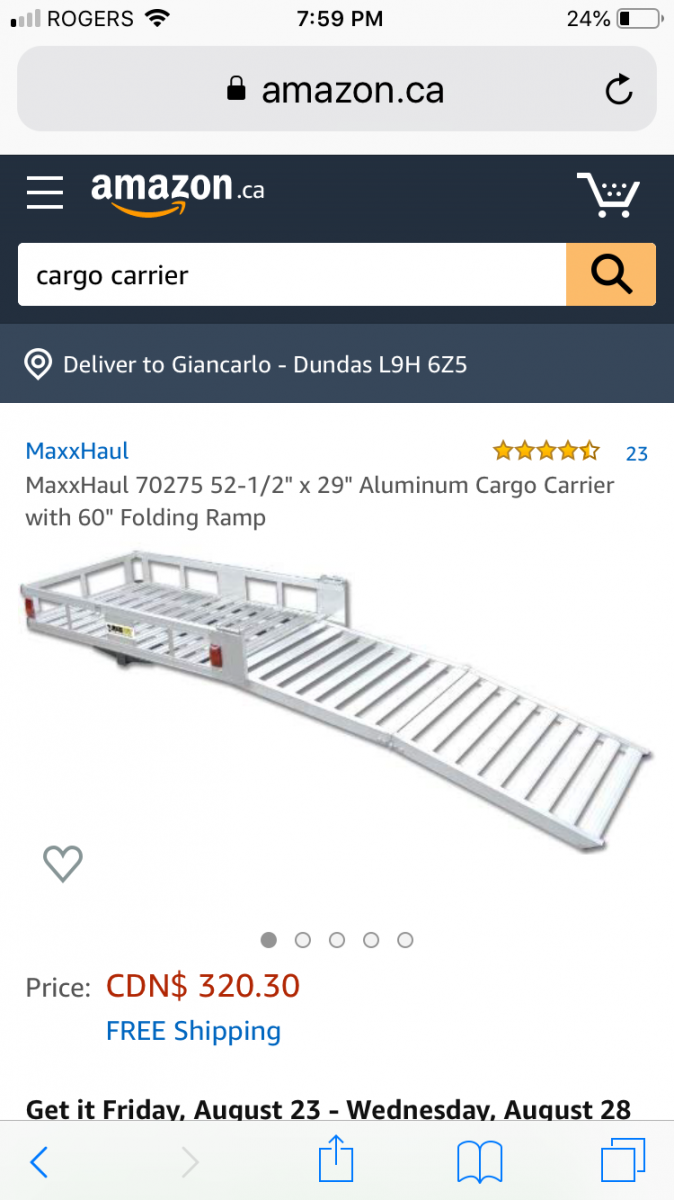
Task: Open Safari bookmarks
Action: (479, 1162)
